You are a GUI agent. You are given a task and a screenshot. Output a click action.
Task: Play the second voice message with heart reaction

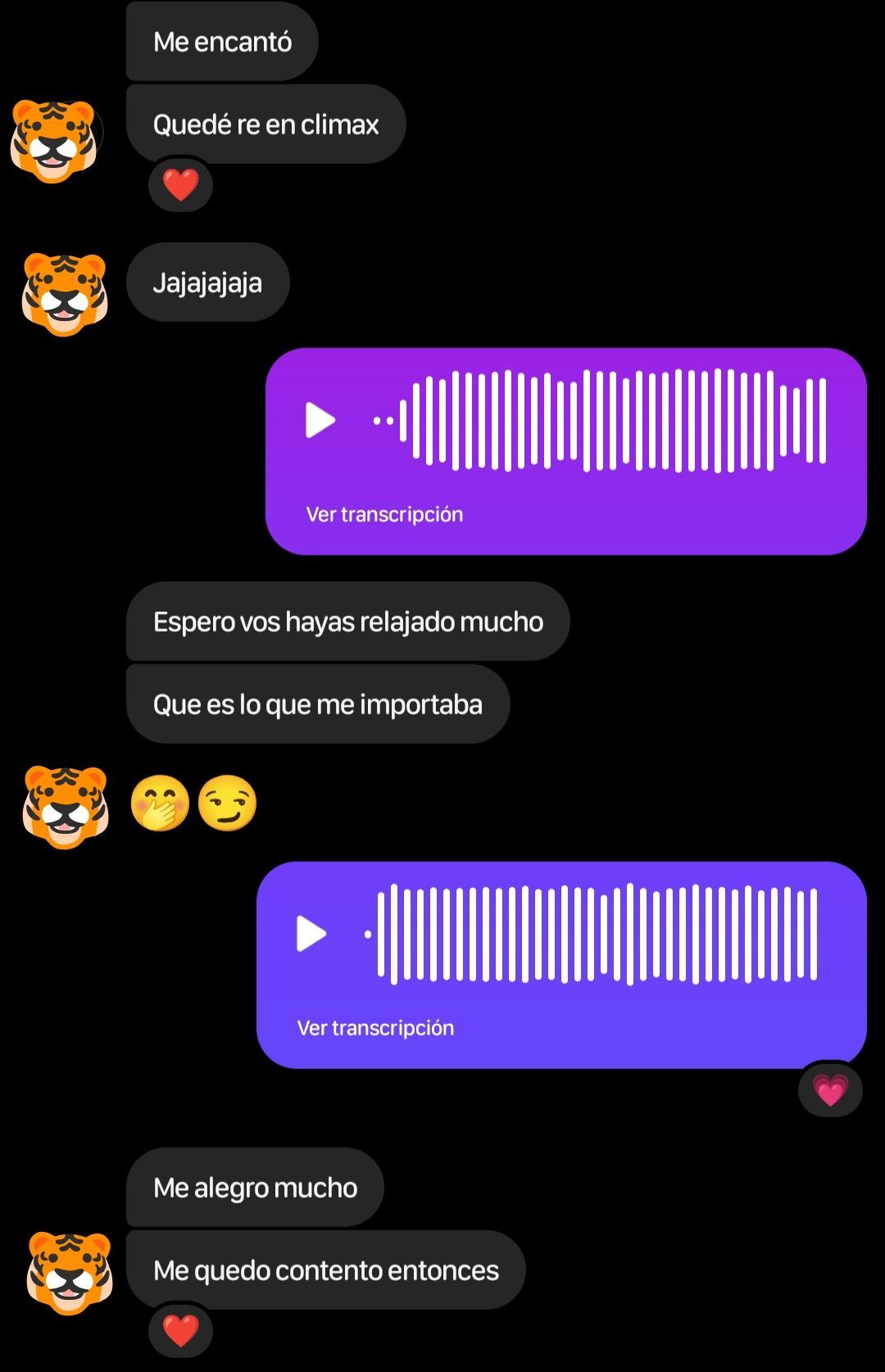coord(311,934)
